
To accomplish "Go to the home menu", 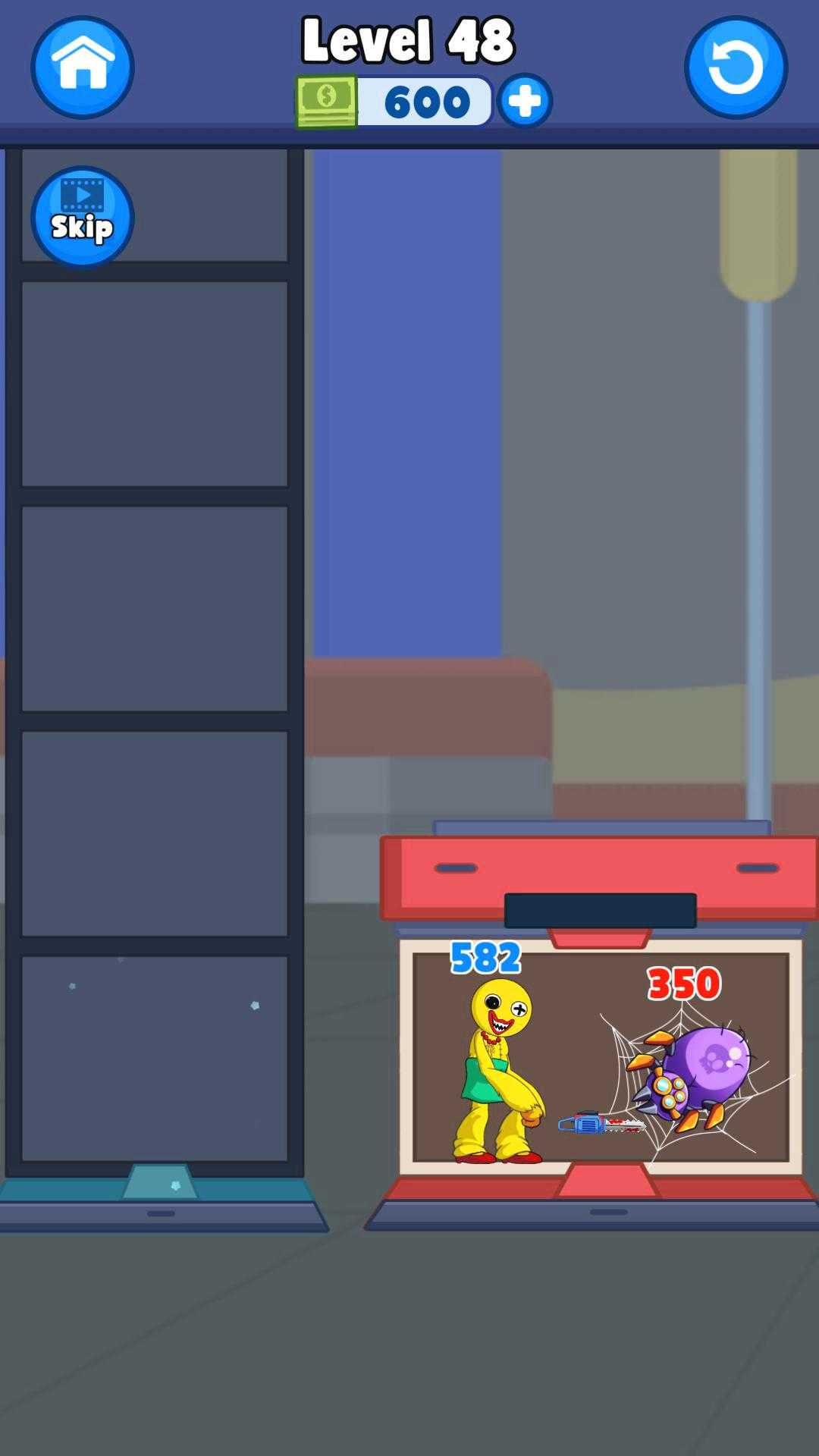I will pyautogui.click(x=82, y=67).
